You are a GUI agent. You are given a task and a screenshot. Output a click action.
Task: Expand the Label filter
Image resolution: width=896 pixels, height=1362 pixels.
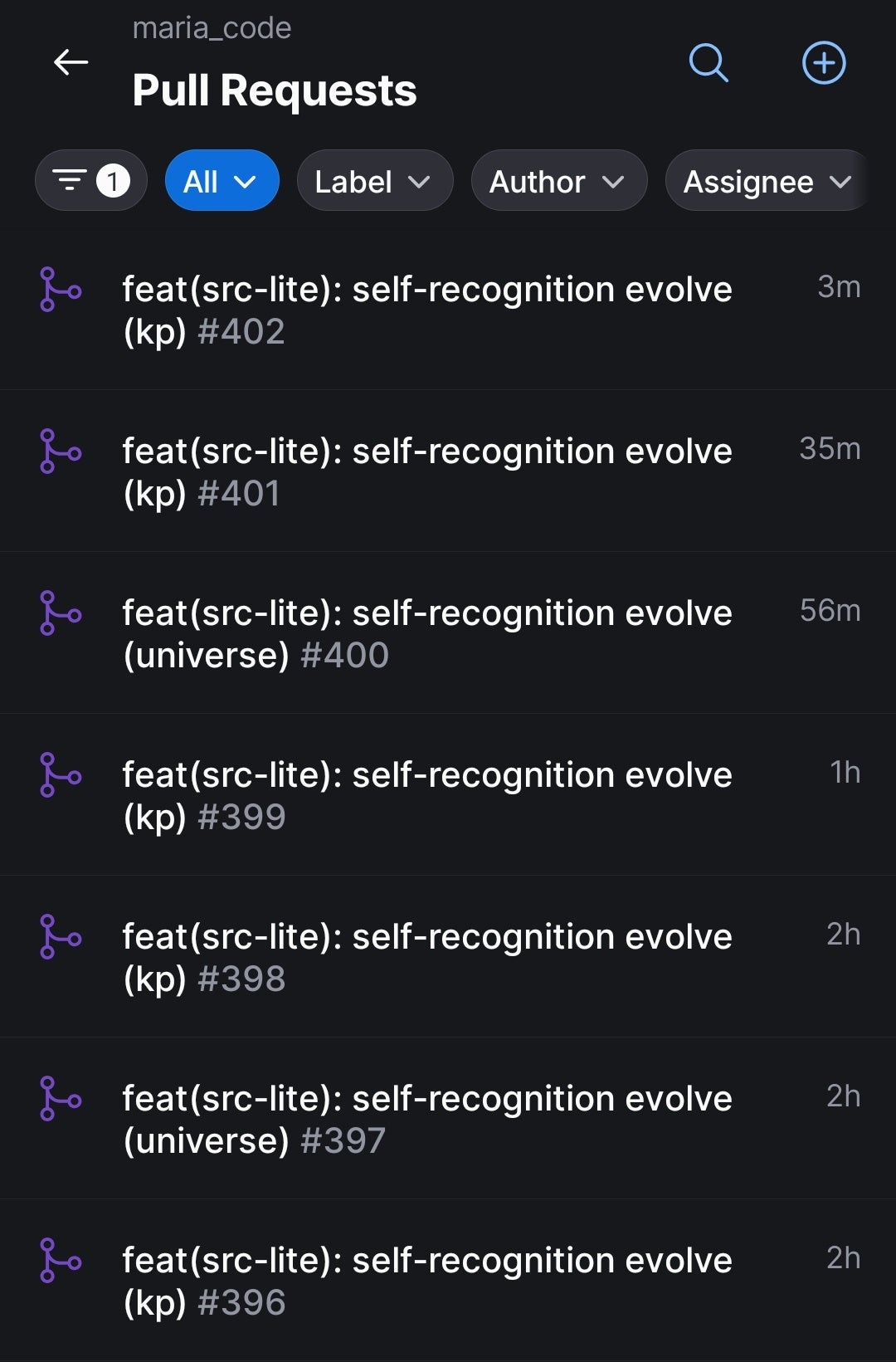click(x=374, y=180)
